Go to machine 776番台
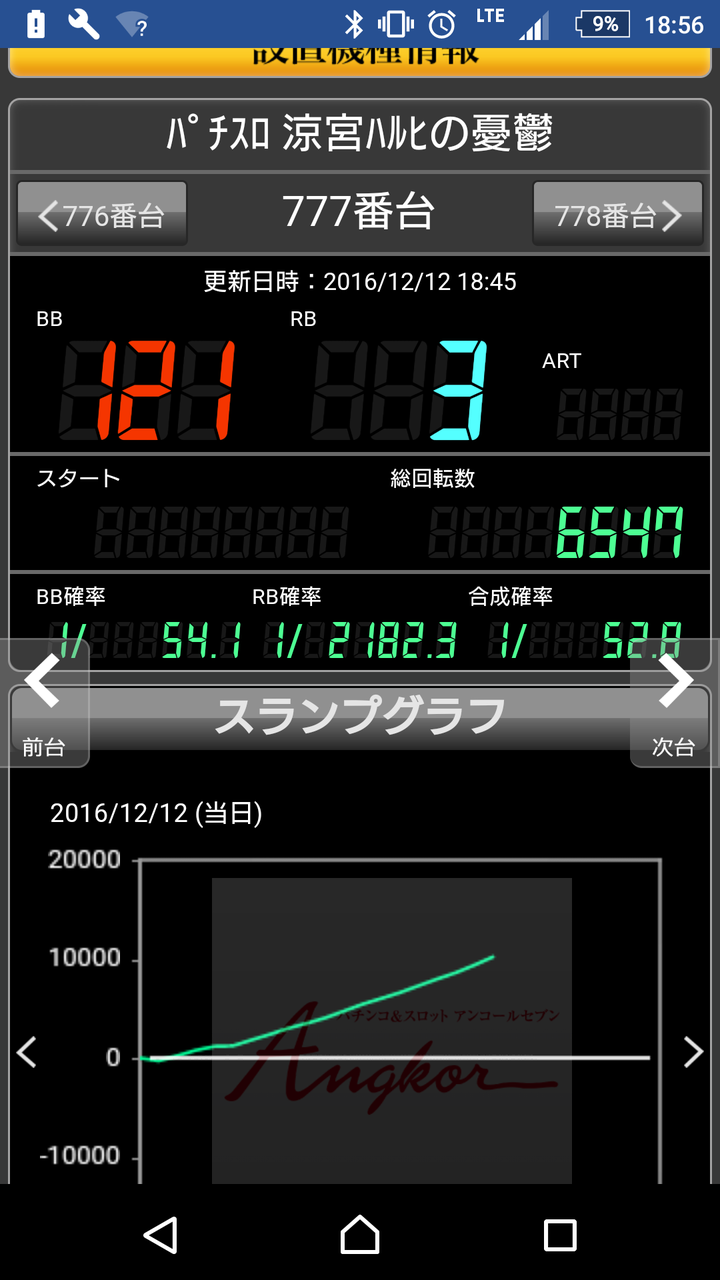Viewport: 720px width, 1280px height. coord(102,214)
